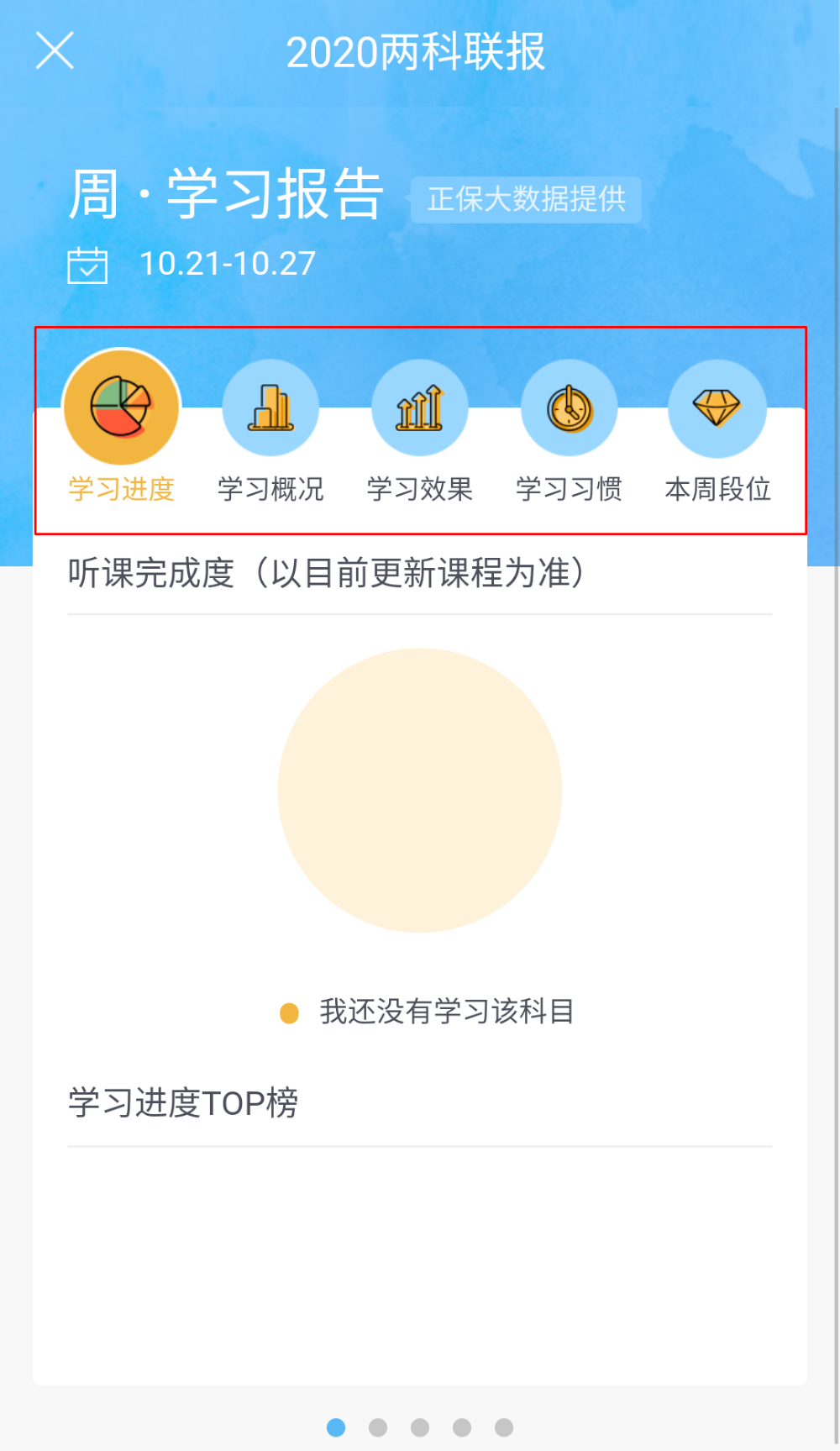Select the 学习效果 rising arrows icon
Viewport: 840px width, 1451px height.
point(420,407)
